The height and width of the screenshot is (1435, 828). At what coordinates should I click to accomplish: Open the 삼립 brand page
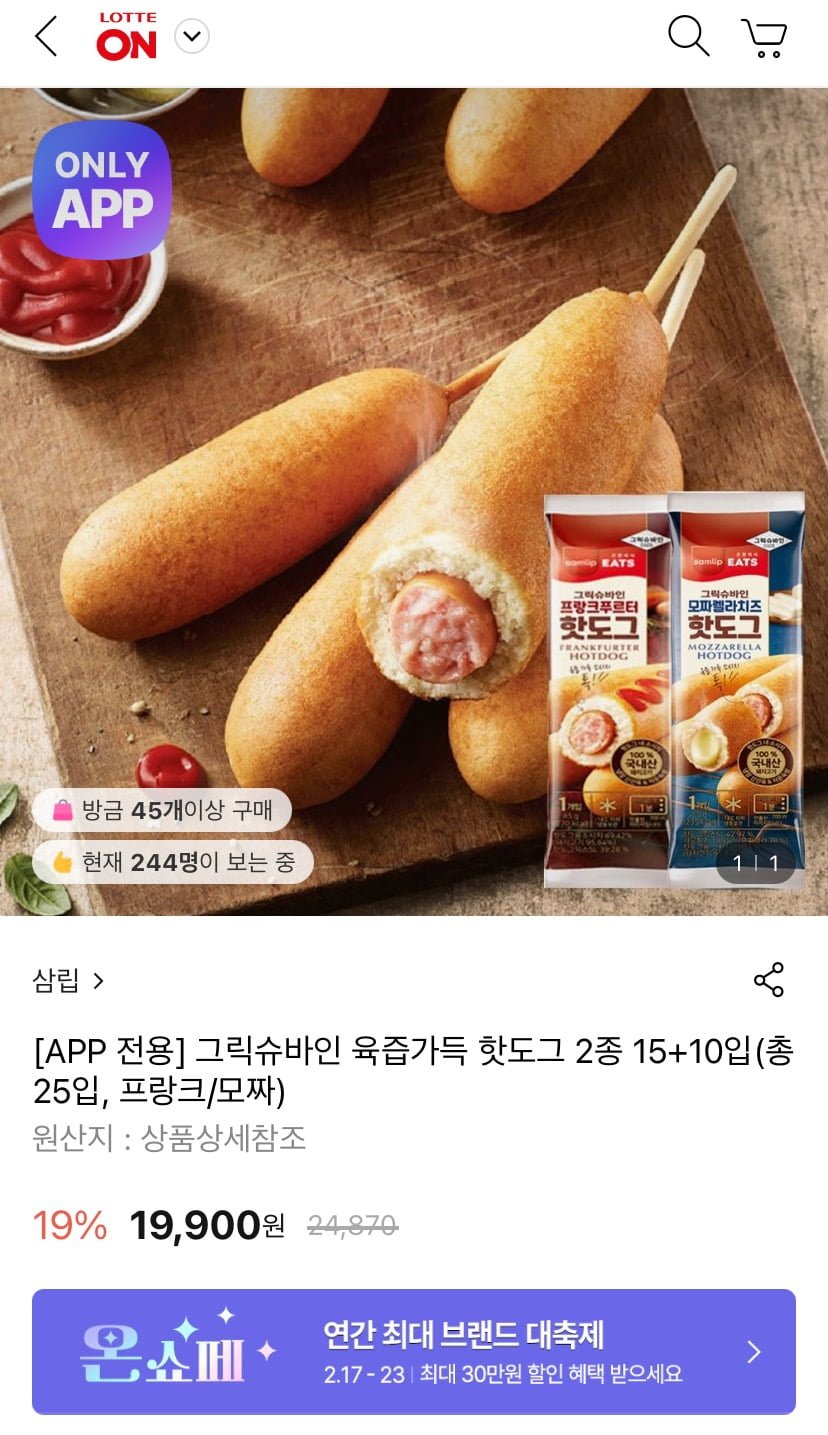(x=68, y=981)
